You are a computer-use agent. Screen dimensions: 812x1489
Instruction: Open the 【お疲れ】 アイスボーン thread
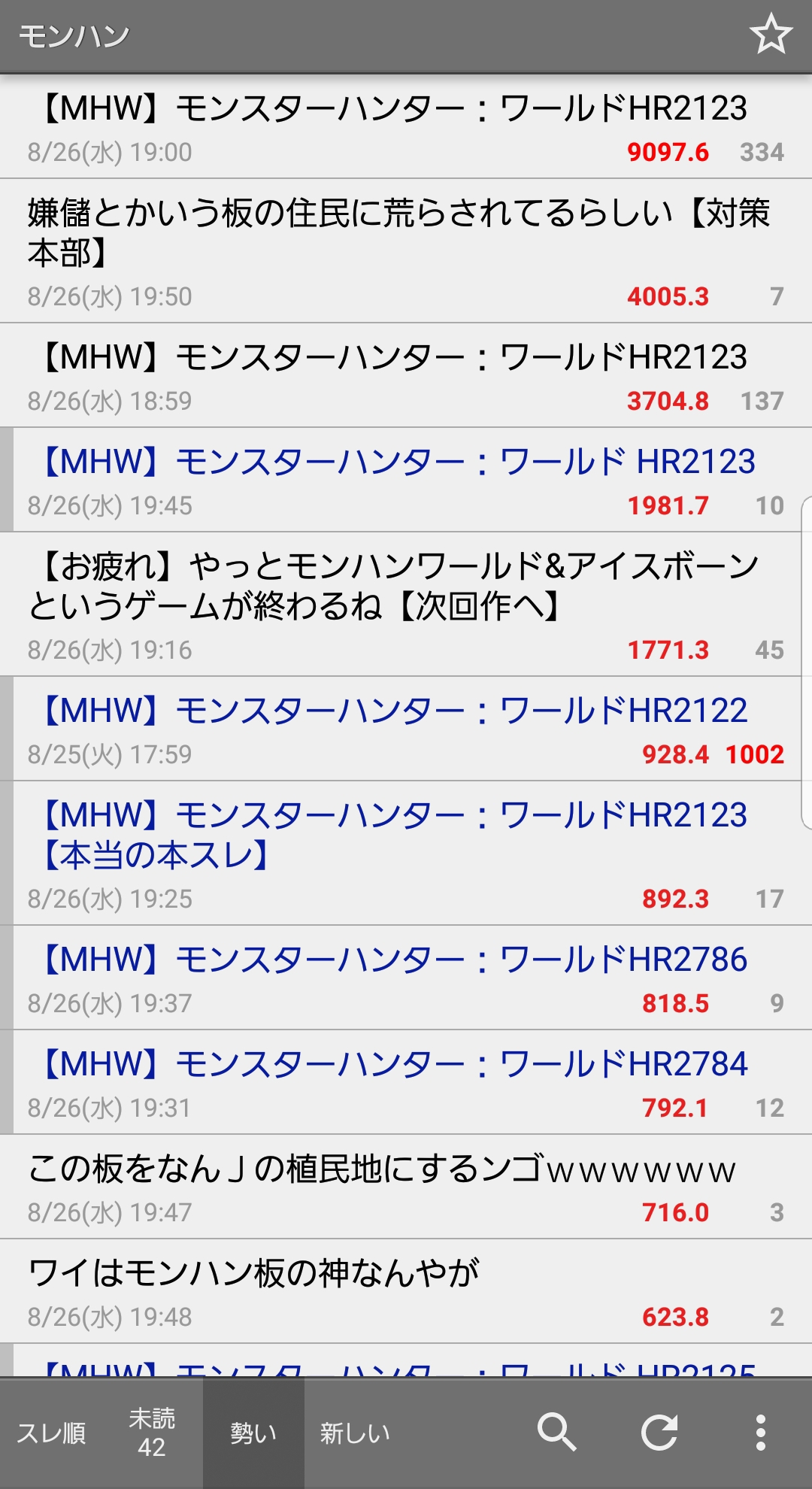(406, 605)
